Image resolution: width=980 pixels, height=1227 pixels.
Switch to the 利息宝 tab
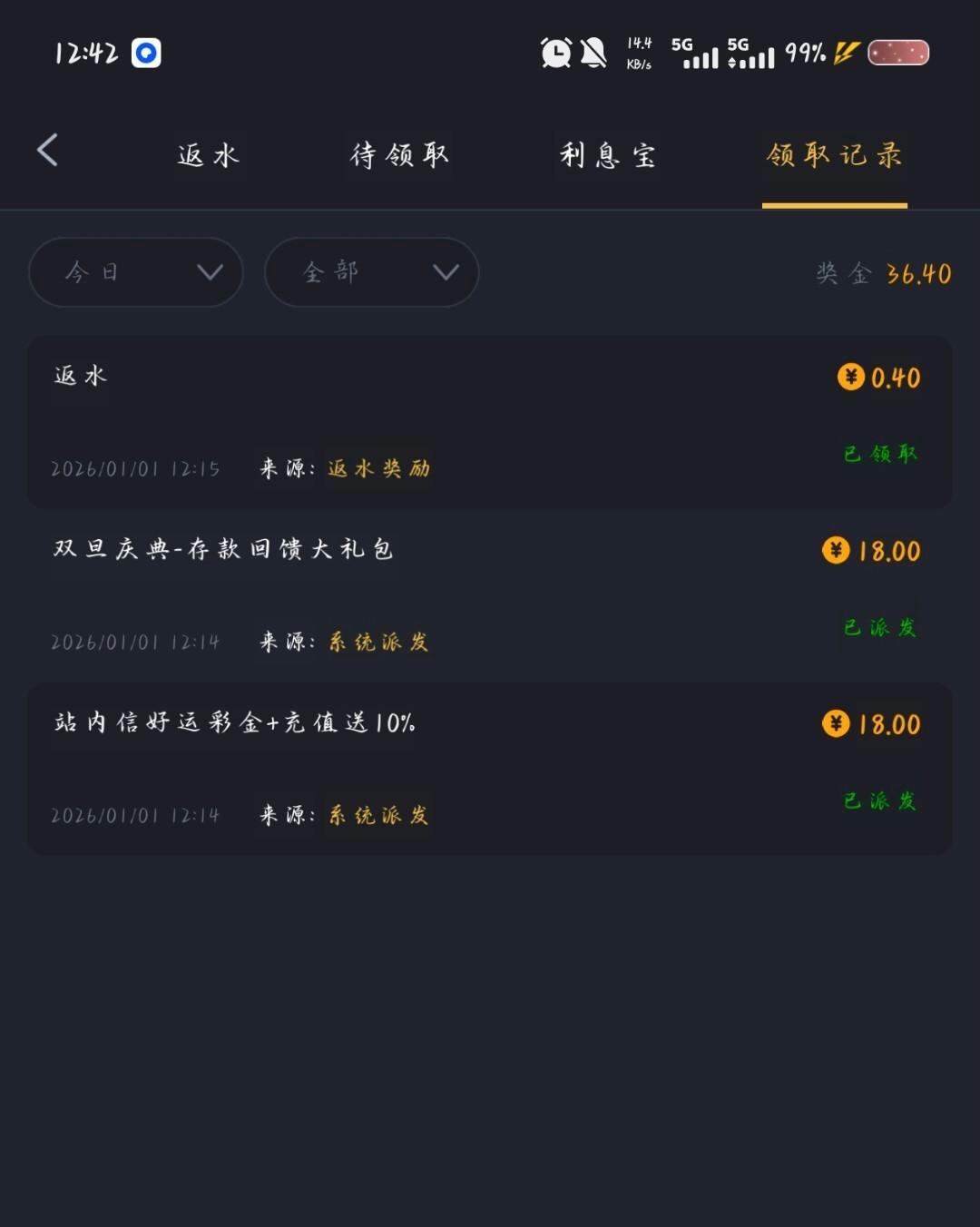pyautogui.click(x=607, y=155)
